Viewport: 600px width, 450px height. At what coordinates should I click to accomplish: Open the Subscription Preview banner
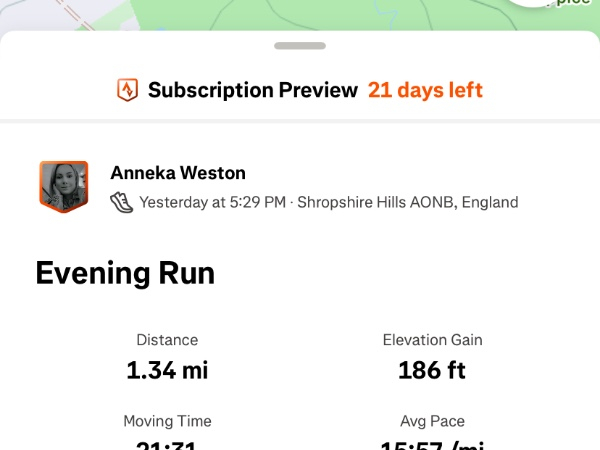click(300, 90)
